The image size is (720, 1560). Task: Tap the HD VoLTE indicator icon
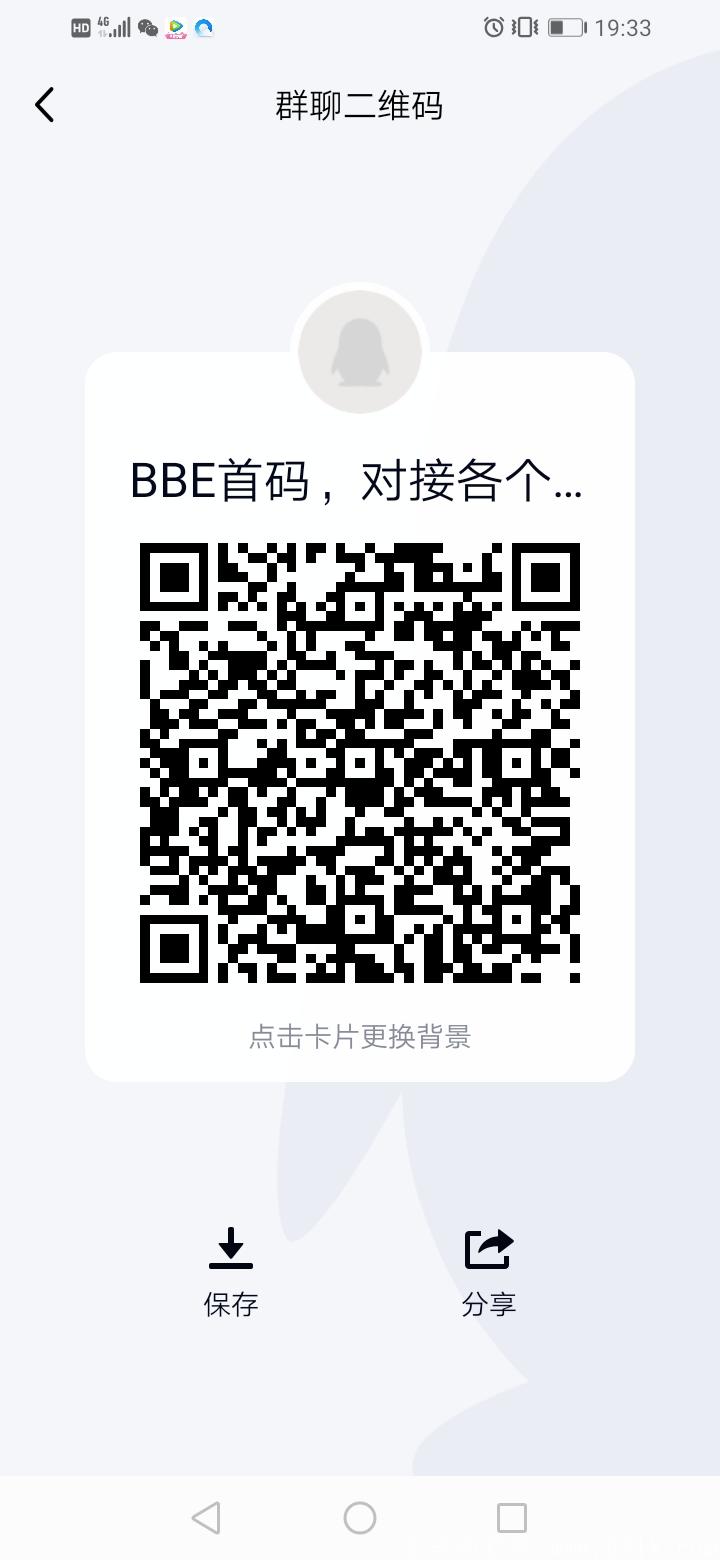(79, 28)
